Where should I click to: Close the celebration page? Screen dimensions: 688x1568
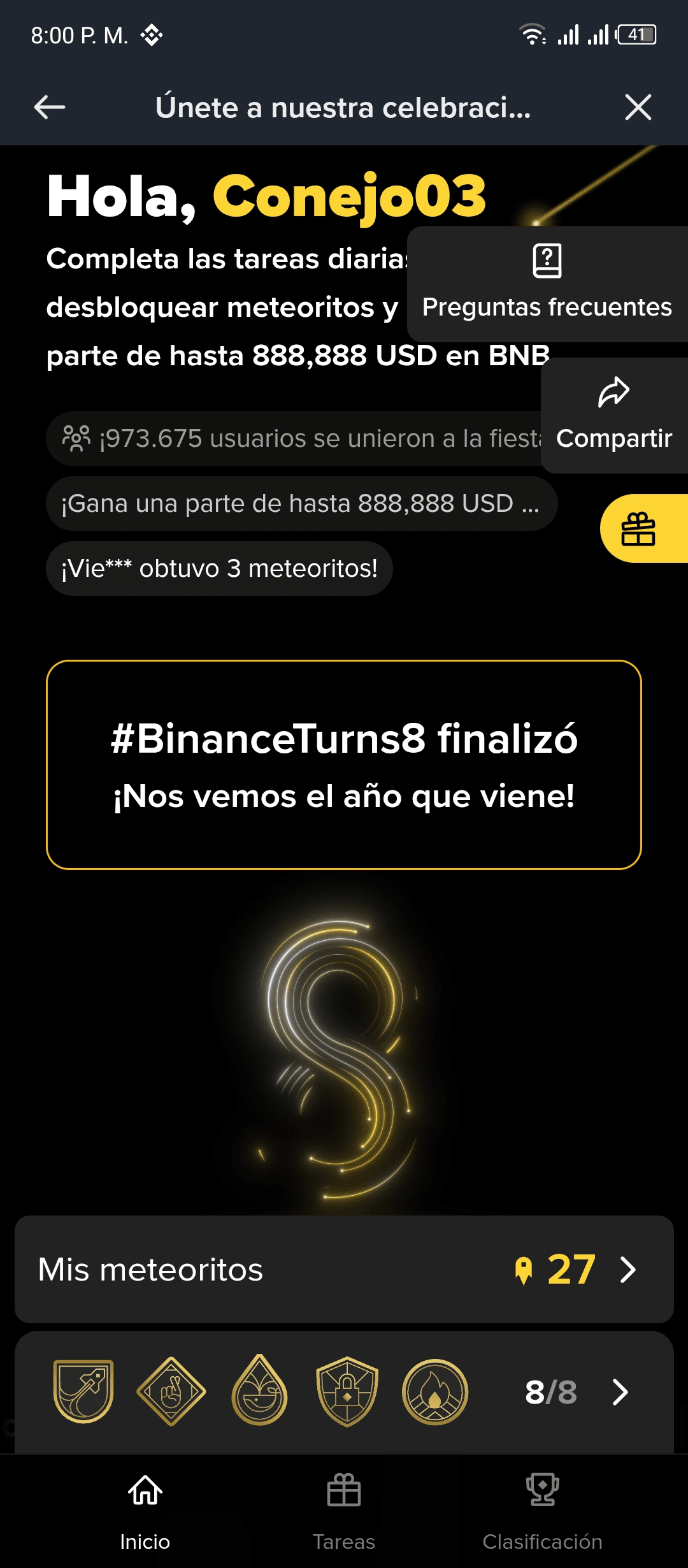point(638,107)
